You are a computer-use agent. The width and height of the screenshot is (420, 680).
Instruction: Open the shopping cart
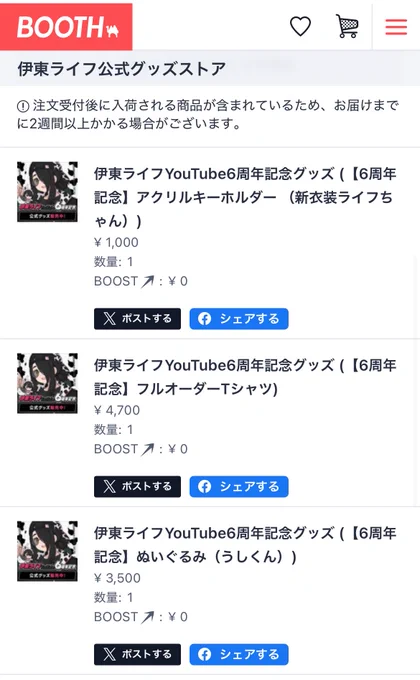[x=348, y=26]
